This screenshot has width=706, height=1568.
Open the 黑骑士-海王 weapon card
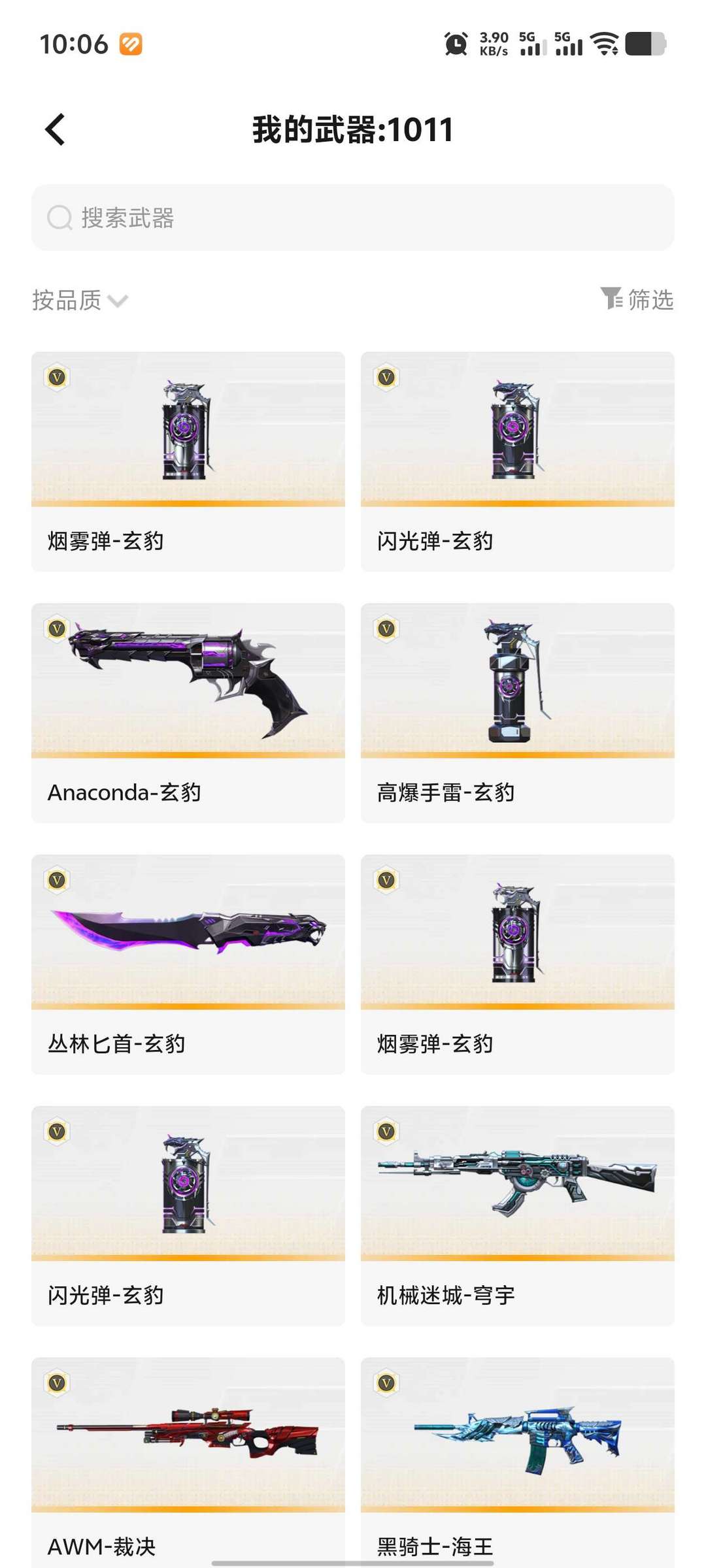click(518, 1462)
